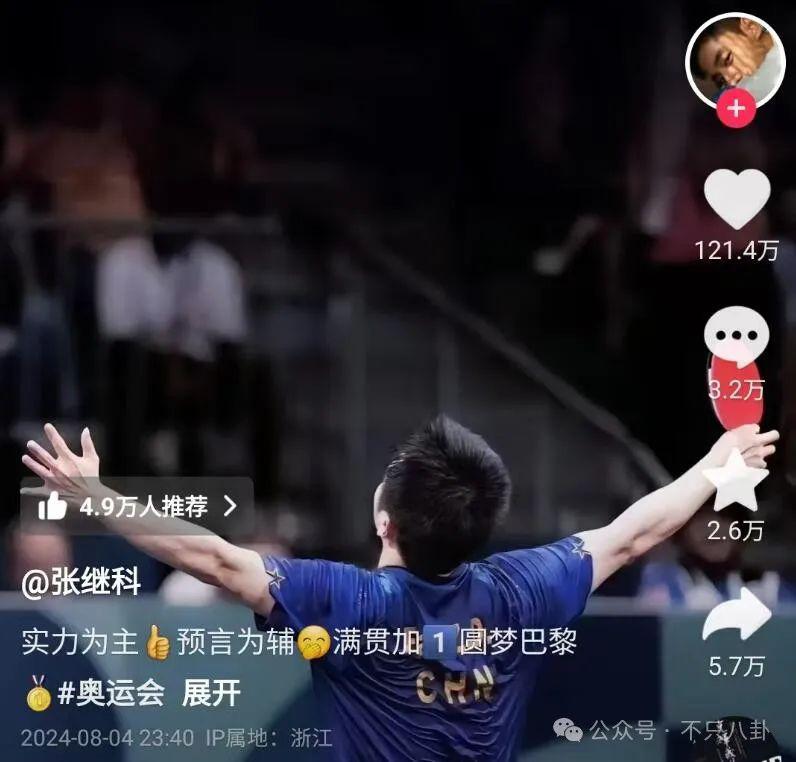Open the creator's profile avatar
Viewport: 796px width, 762px height.
pos(735,58)
